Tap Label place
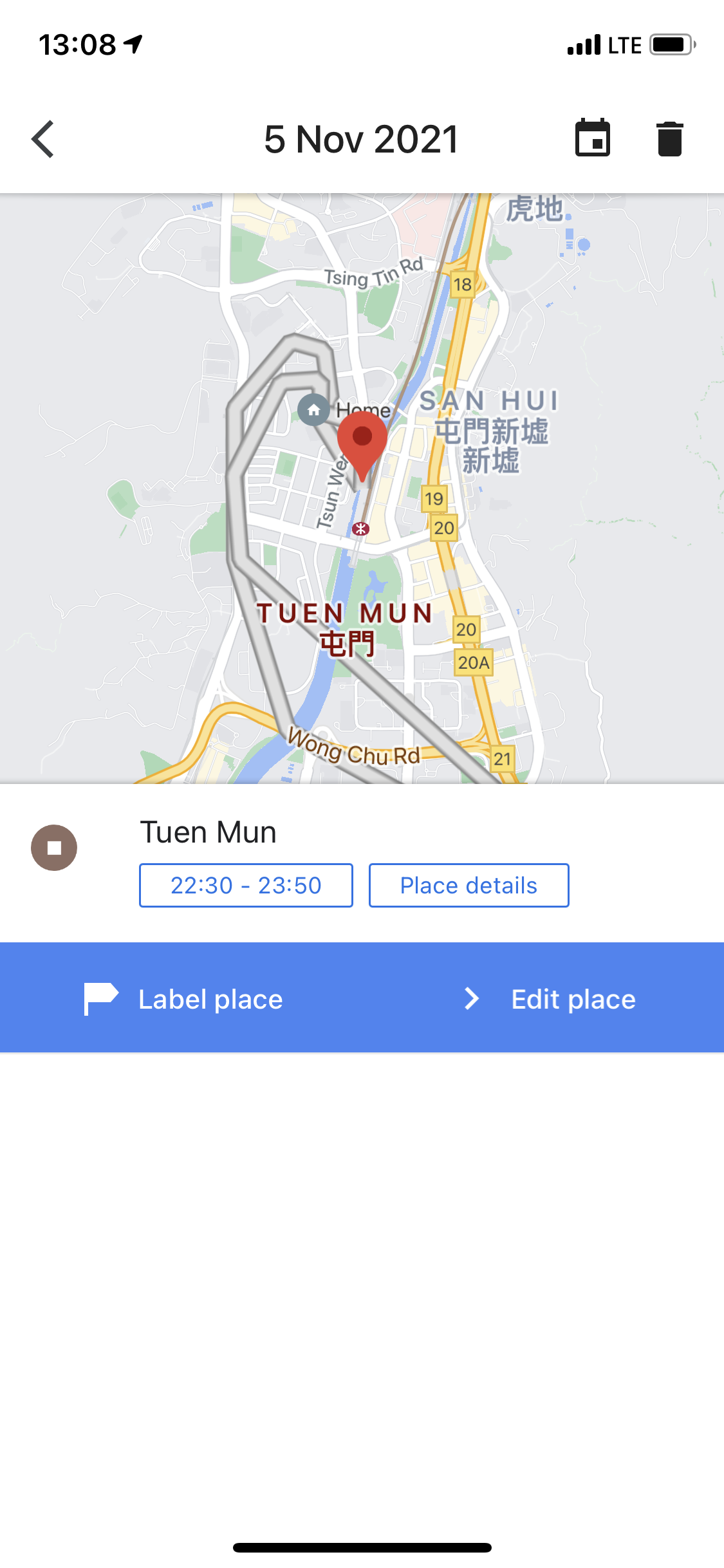This screenshot has height=1568, width=724. pos(184,999)
